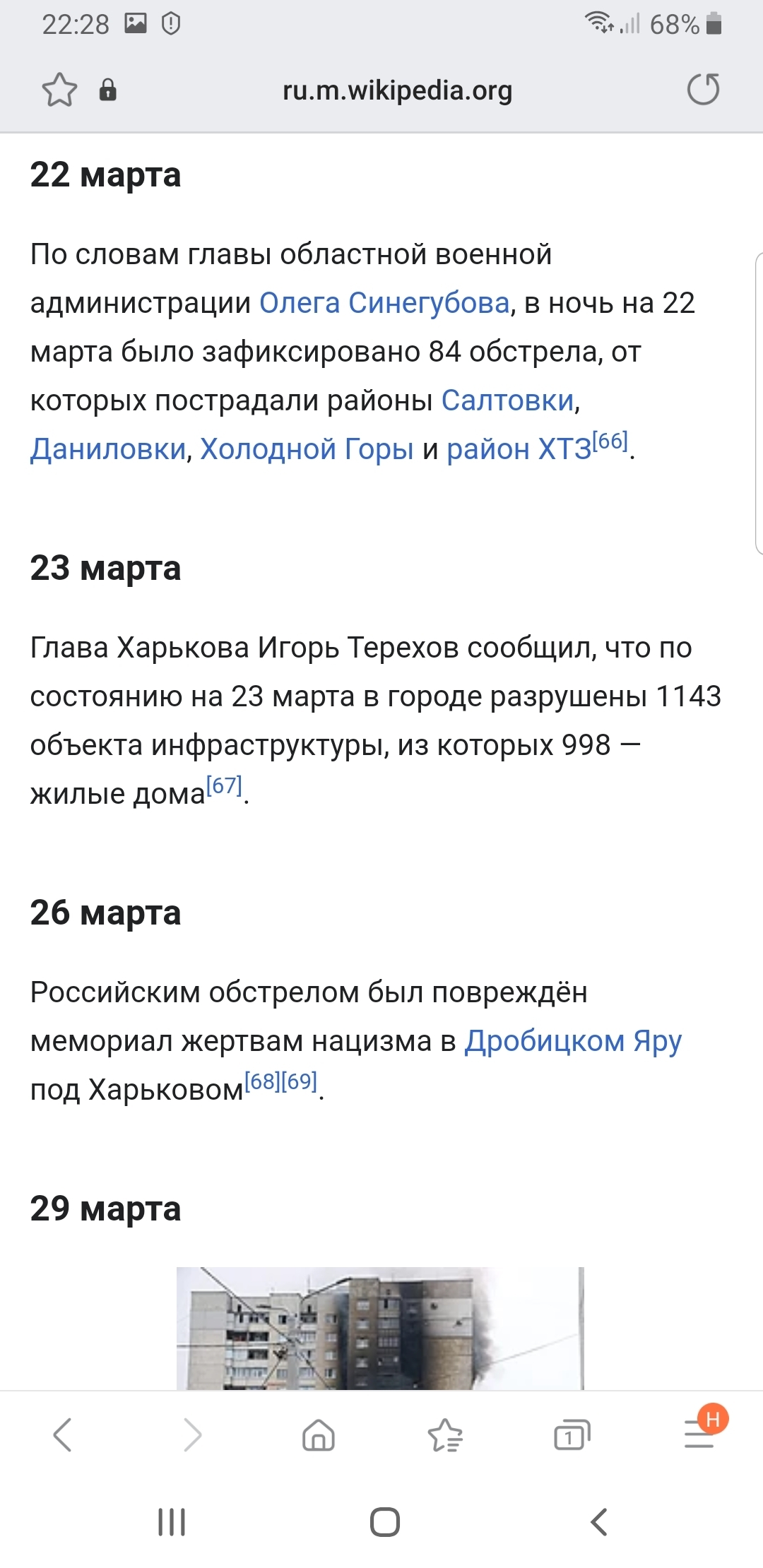Follow the Даниловки link

tap(108, 449)
